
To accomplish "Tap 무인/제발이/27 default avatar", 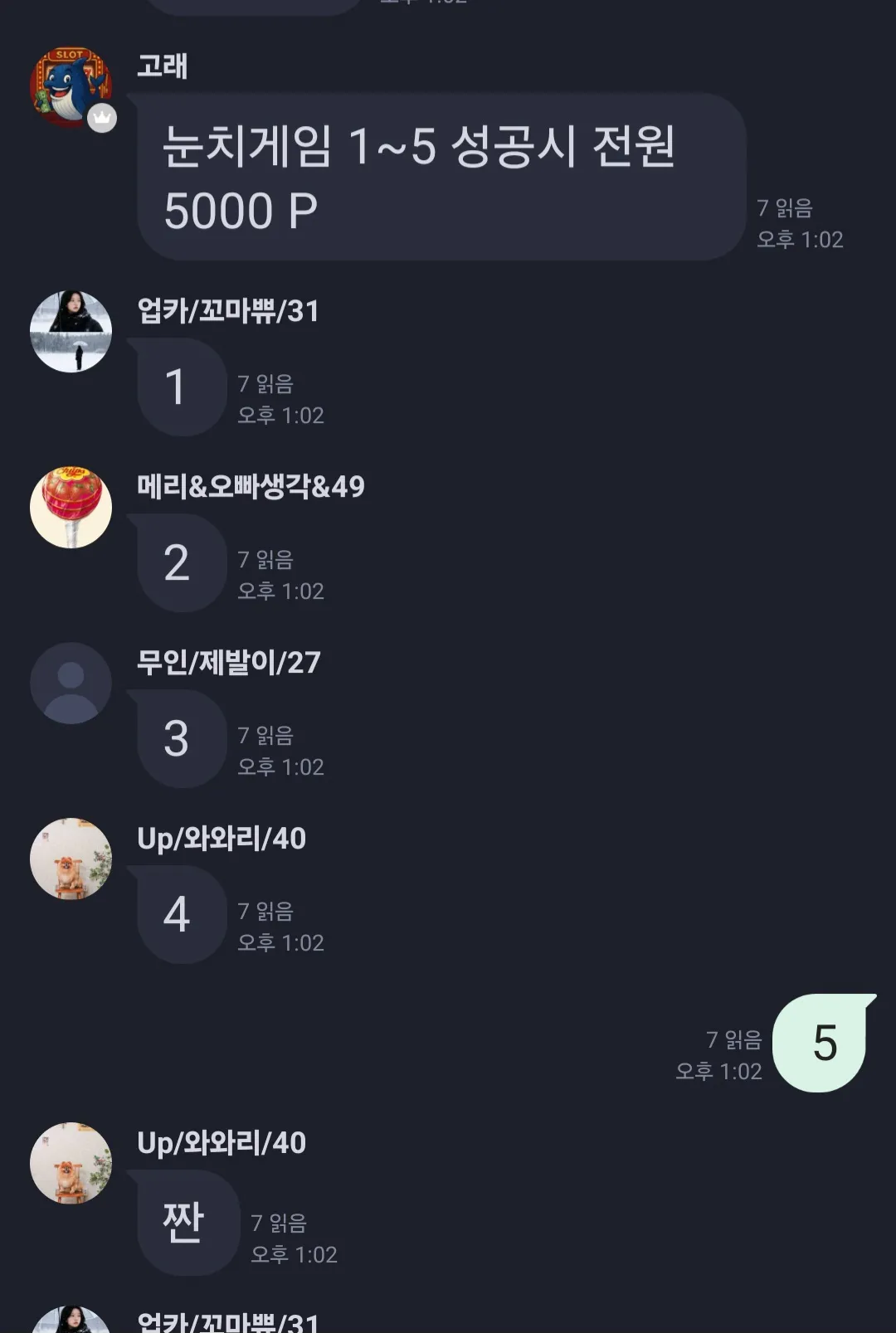I will [x=71, y=684].
